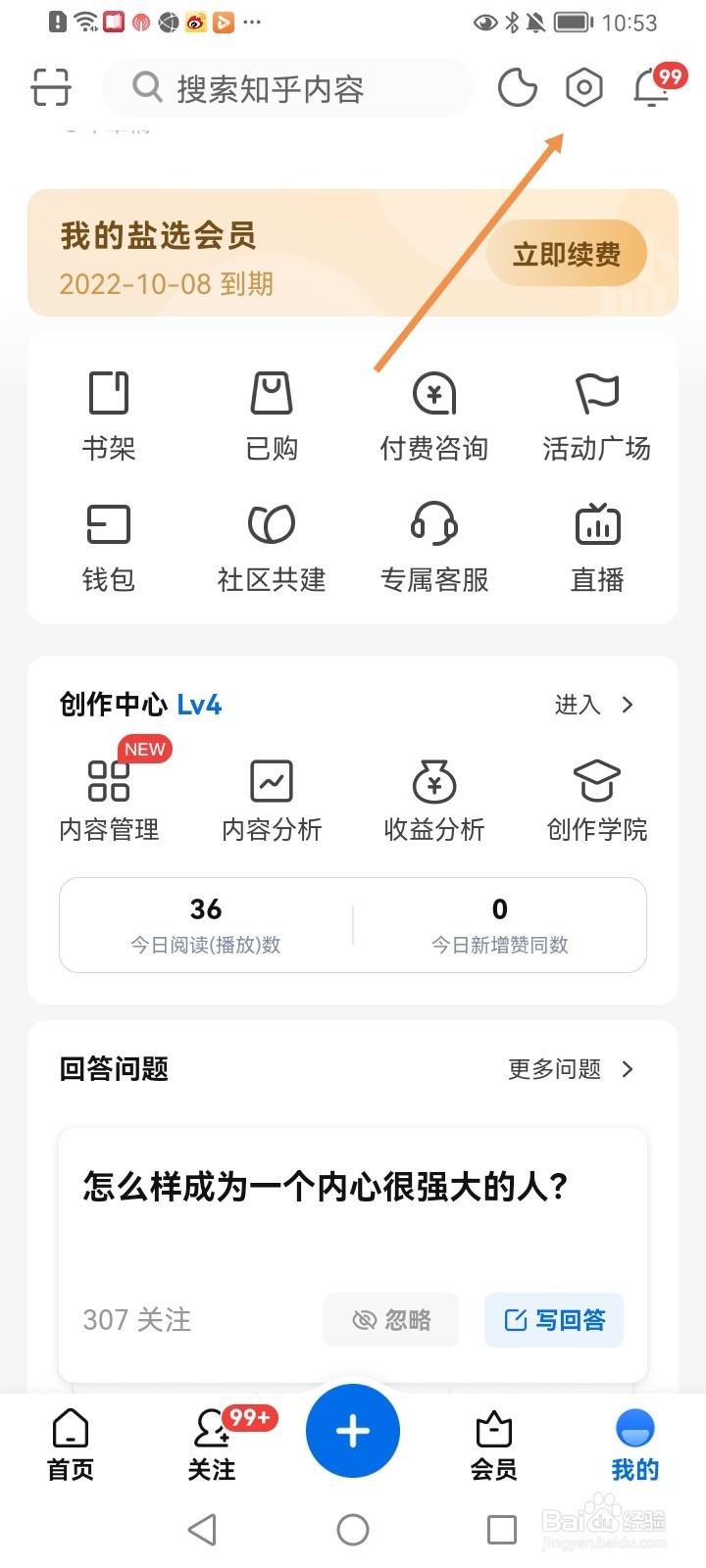Open settings hexagon icon
Image resolution: width=706 pixels, height=1568 pixels.
pos(583,87)
